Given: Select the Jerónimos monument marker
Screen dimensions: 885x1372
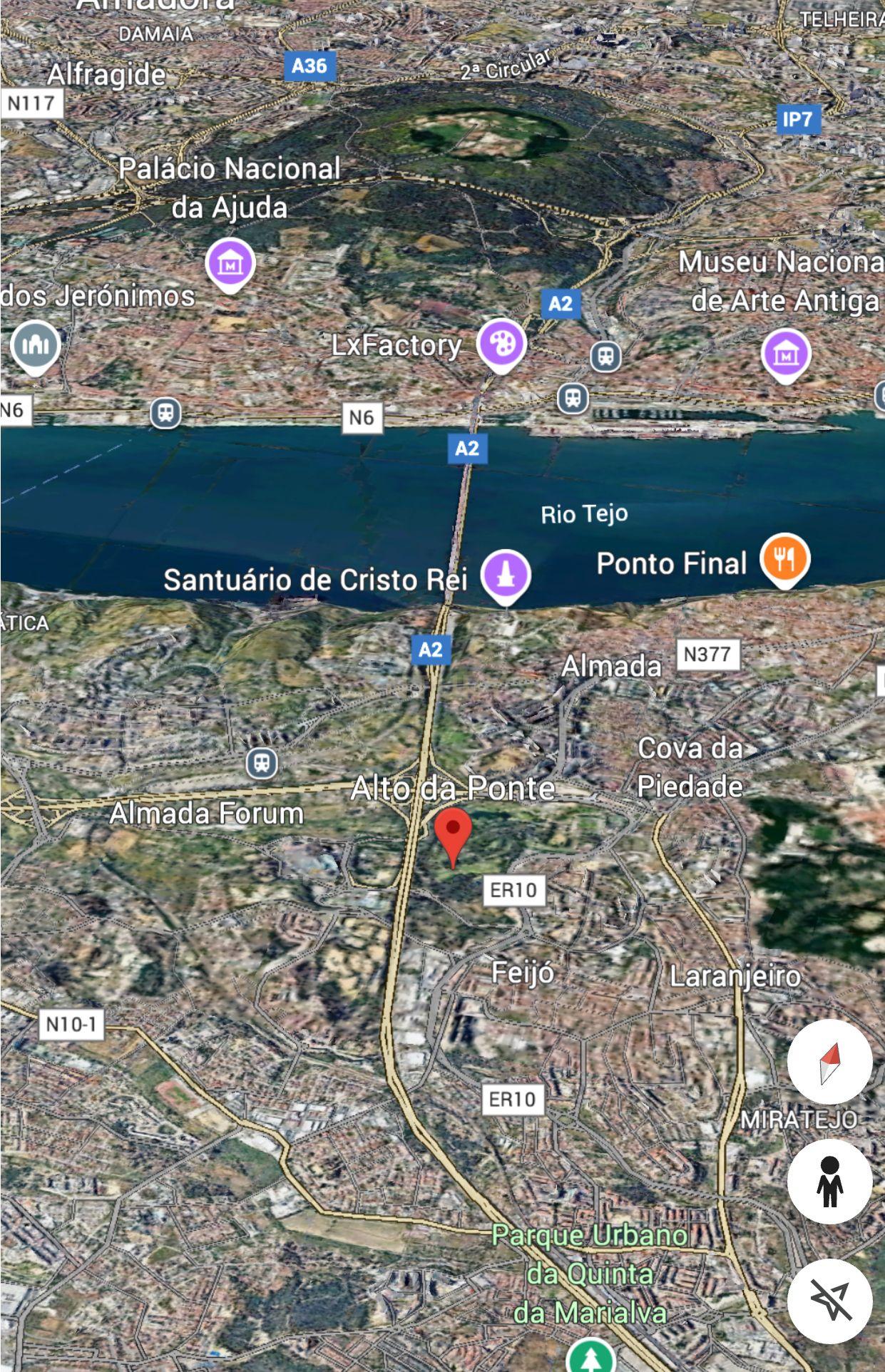Looking at the screenshot, I should pyautogui.click(x=35, y=346).
